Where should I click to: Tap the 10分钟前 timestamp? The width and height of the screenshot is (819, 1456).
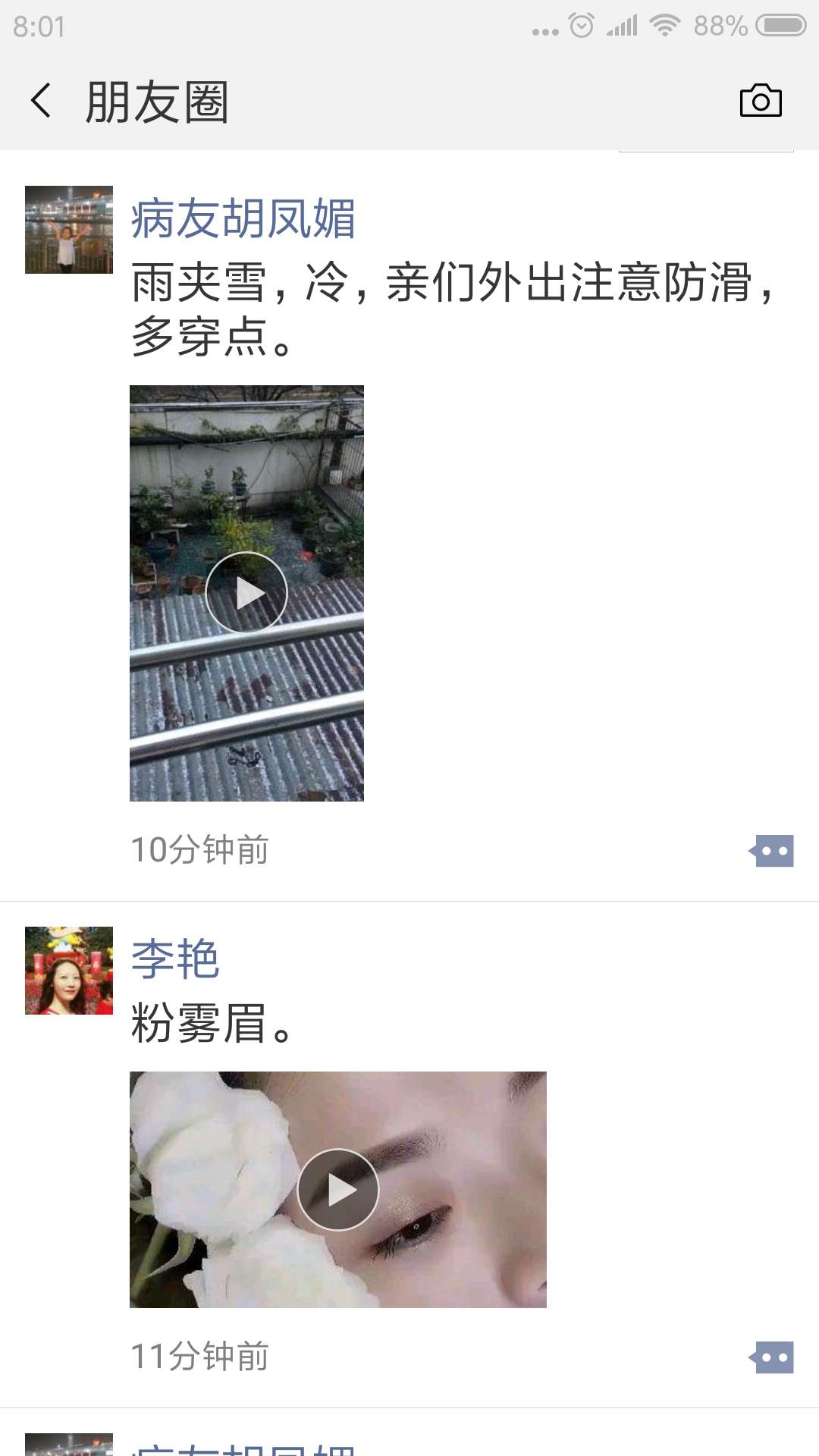pyautogui.click(x=201, y=850)
